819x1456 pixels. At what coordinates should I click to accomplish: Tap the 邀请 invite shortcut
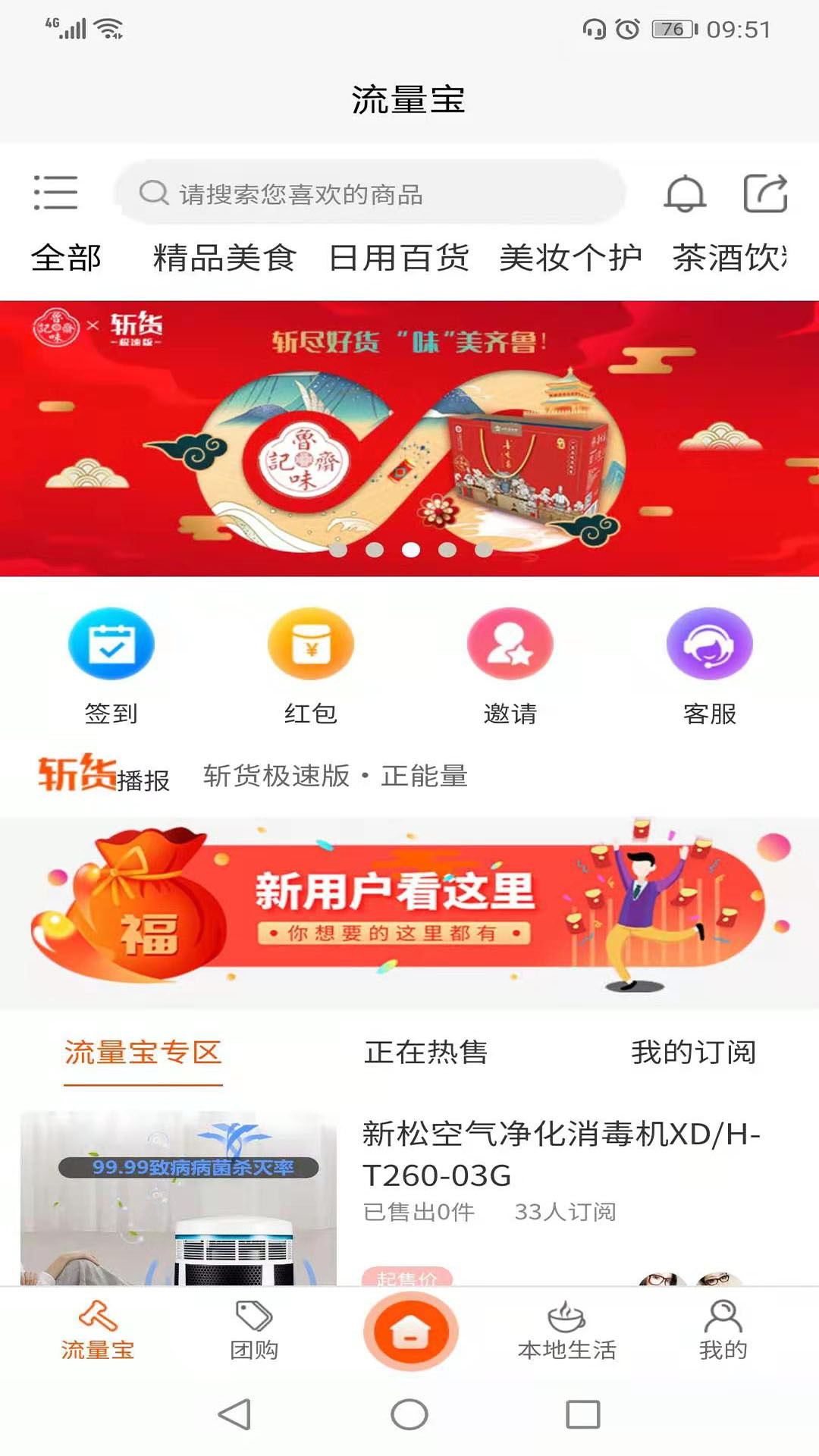(510, 664)
